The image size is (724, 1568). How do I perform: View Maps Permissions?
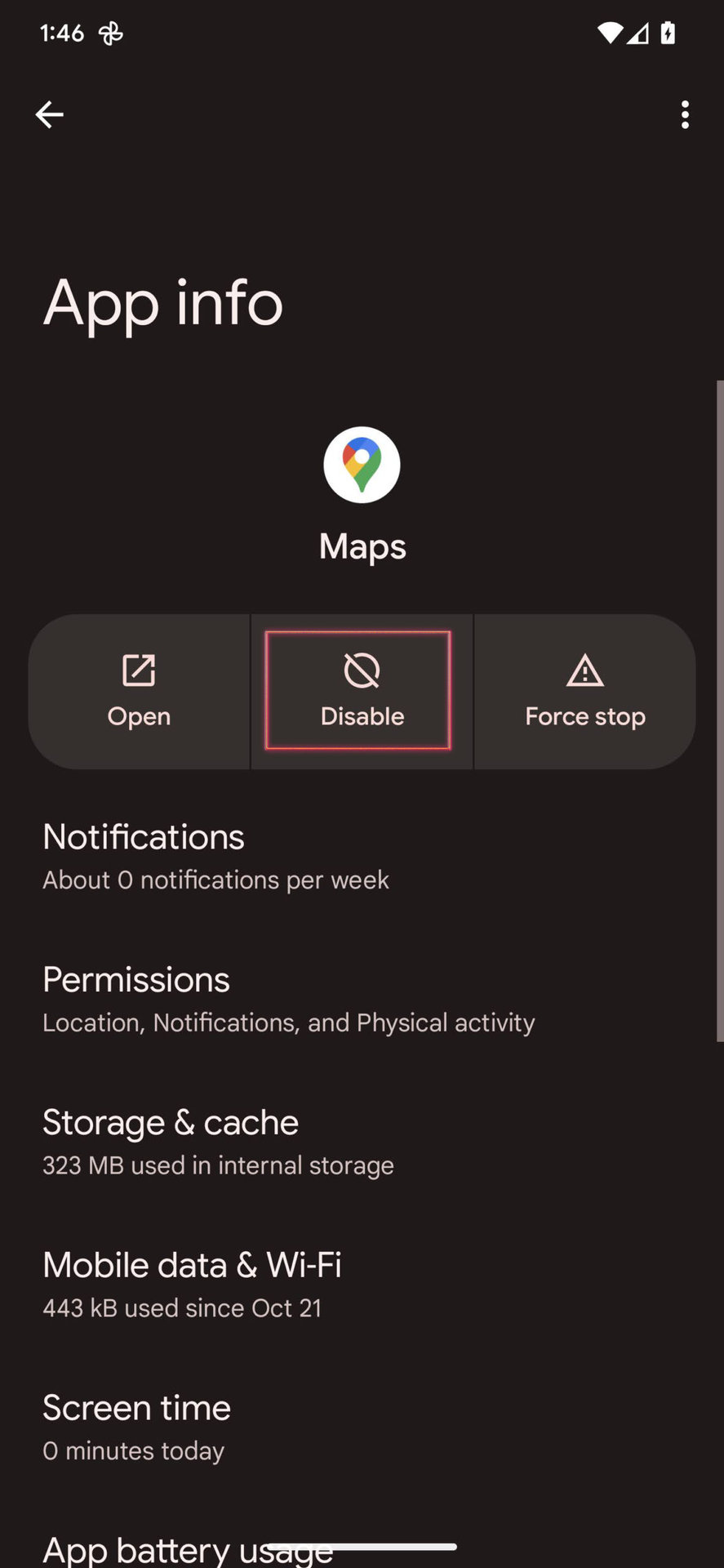[x=288, y=999]
